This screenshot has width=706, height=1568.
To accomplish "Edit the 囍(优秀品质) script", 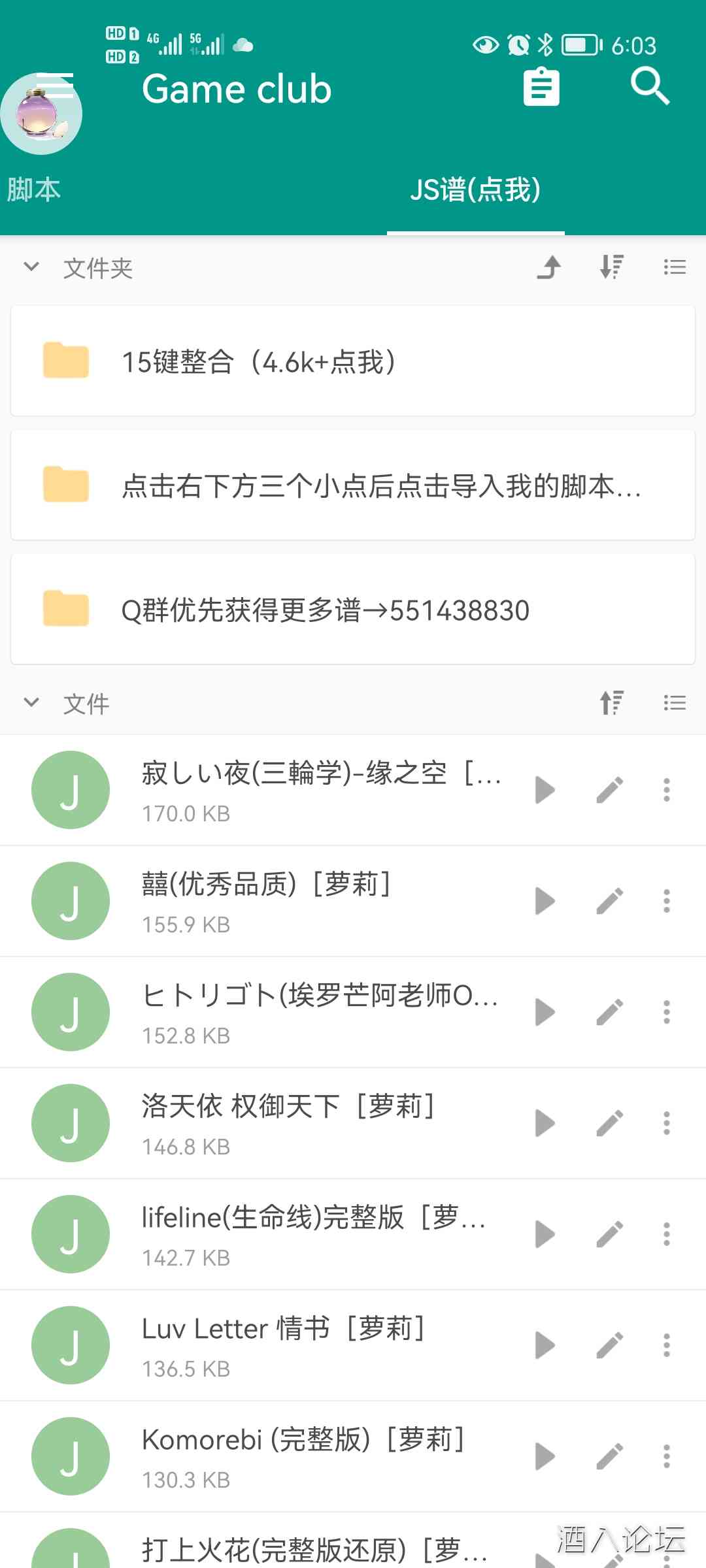I will 609,901.
